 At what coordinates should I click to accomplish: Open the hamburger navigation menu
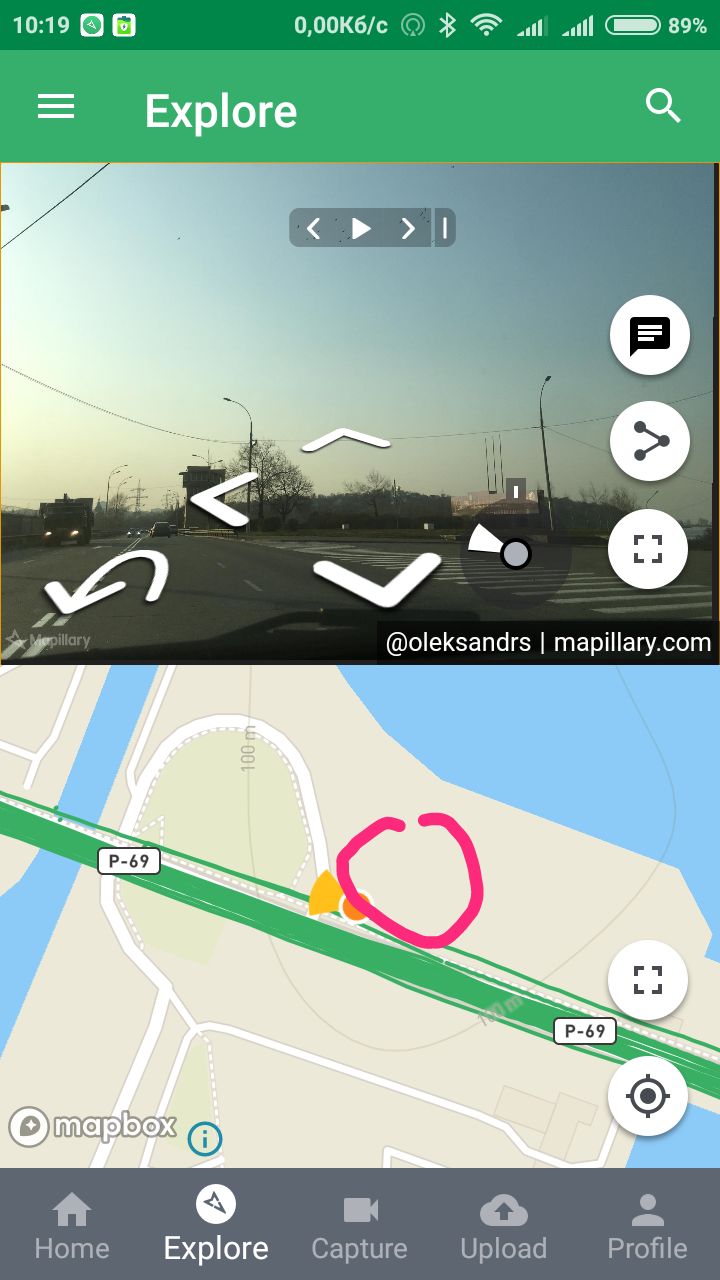[56, 108]
